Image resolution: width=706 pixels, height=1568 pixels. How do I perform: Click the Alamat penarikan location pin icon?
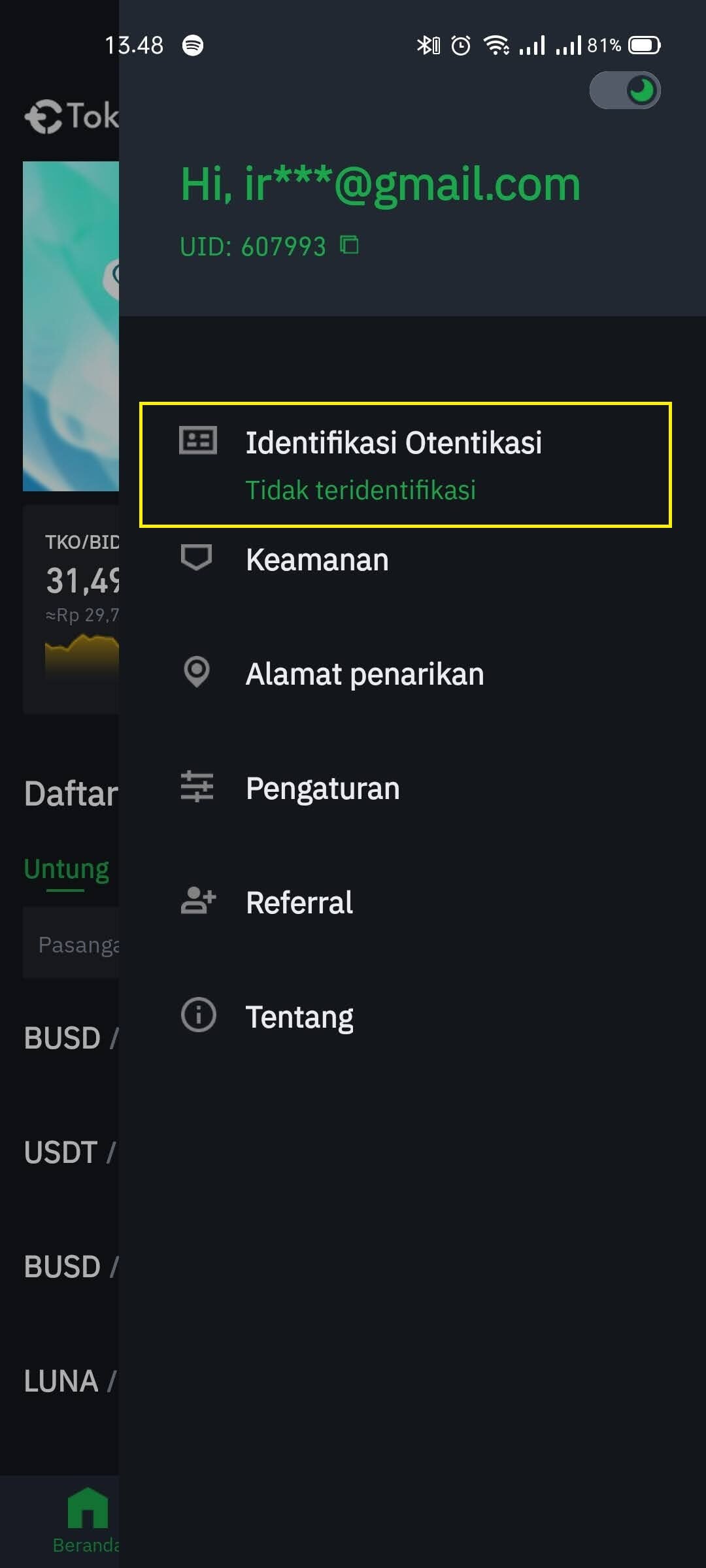coord(196,673)
